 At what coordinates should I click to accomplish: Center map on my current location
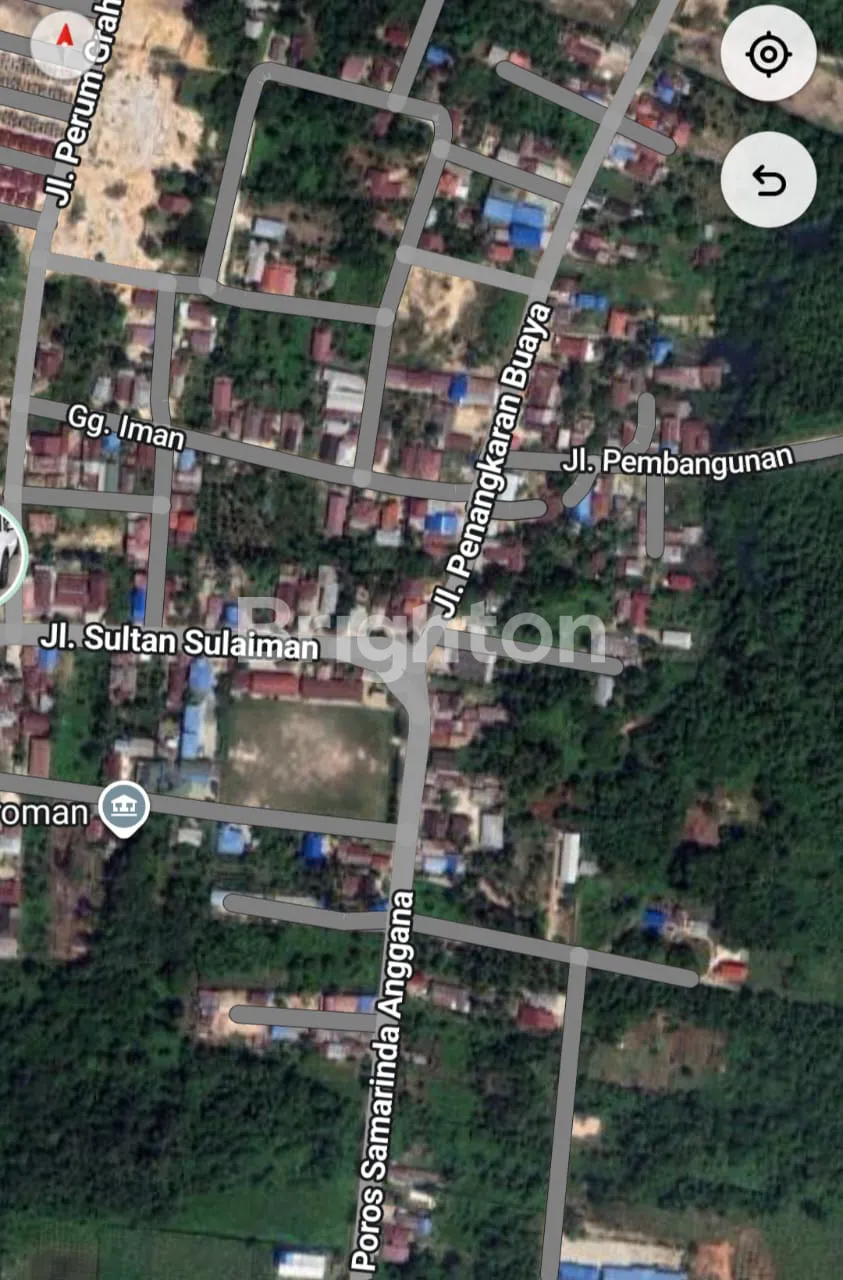768,54
